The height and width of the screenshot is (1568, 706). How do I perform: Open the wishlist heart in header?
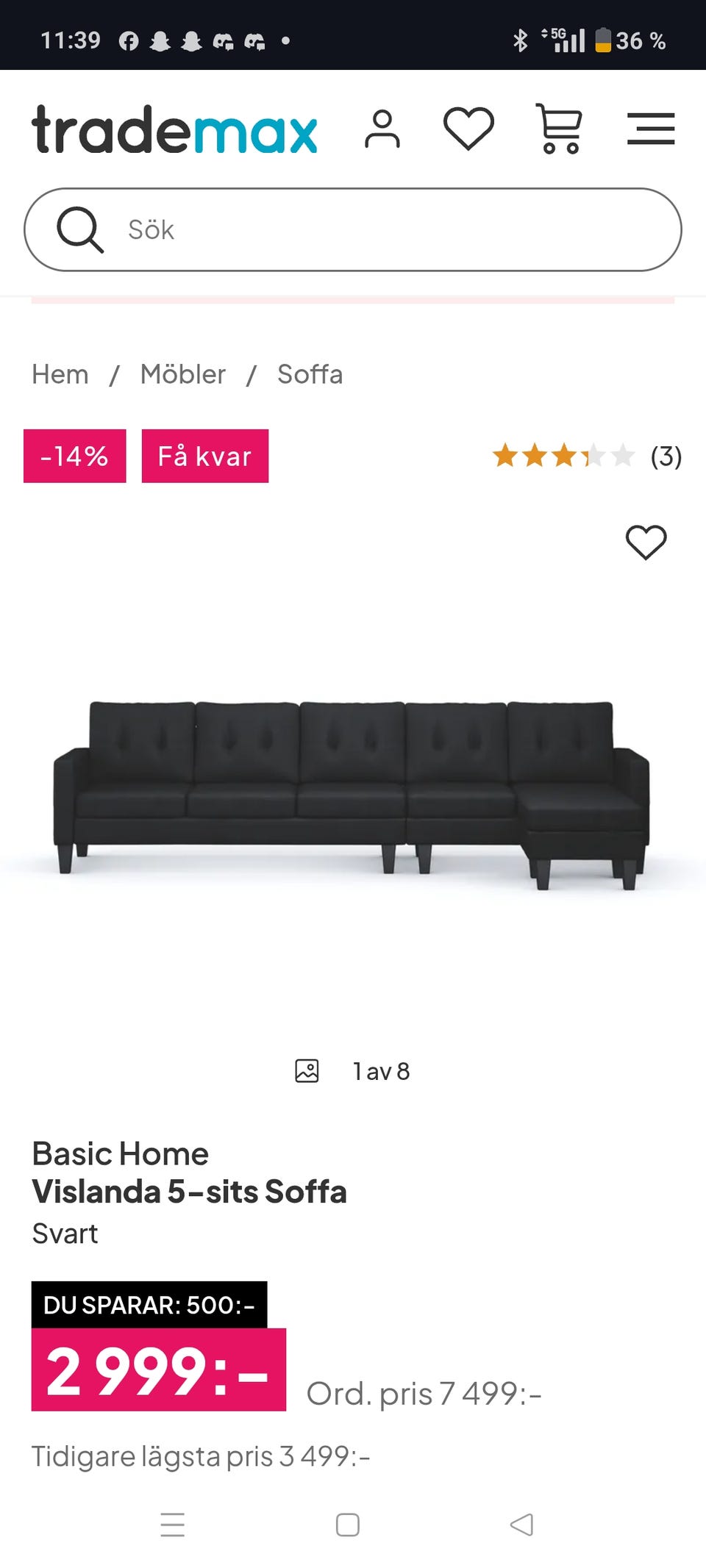tap(468, 129)
